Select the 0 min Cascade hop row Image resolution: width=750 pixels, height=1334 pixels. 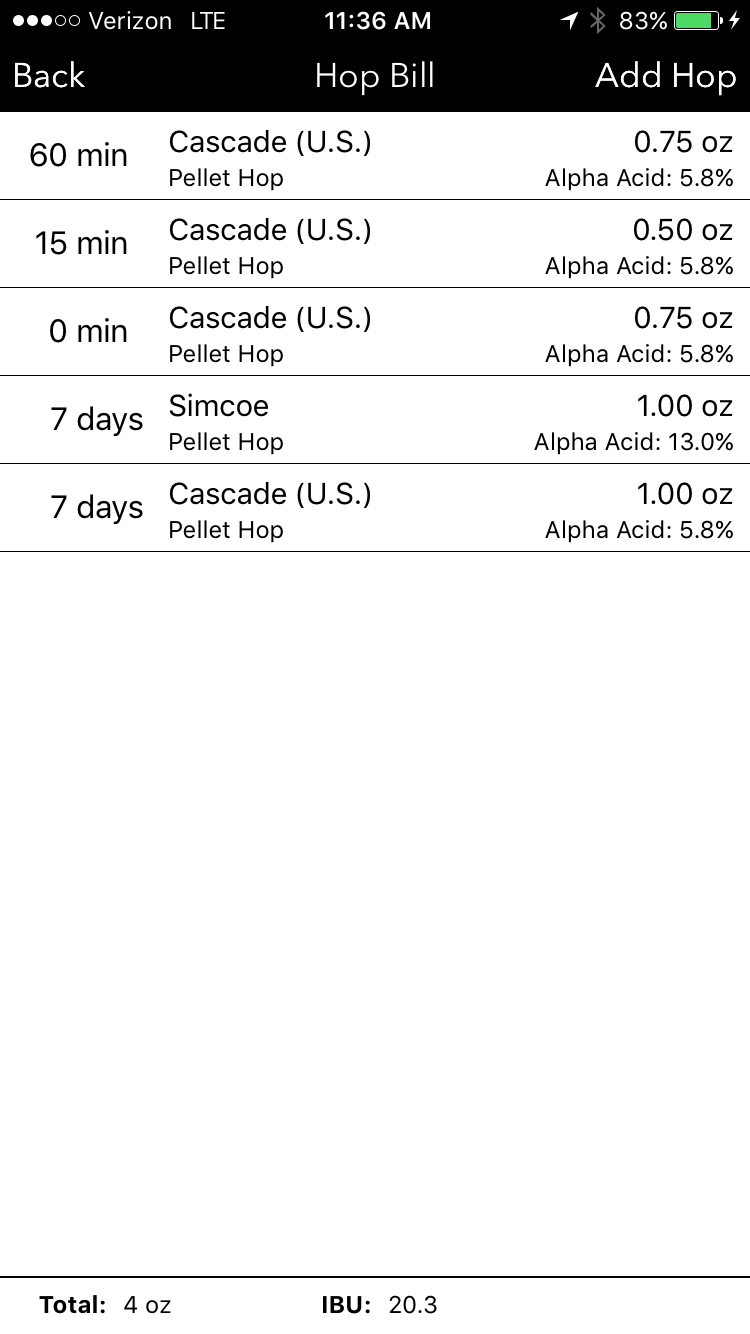[x=375, y=332]
